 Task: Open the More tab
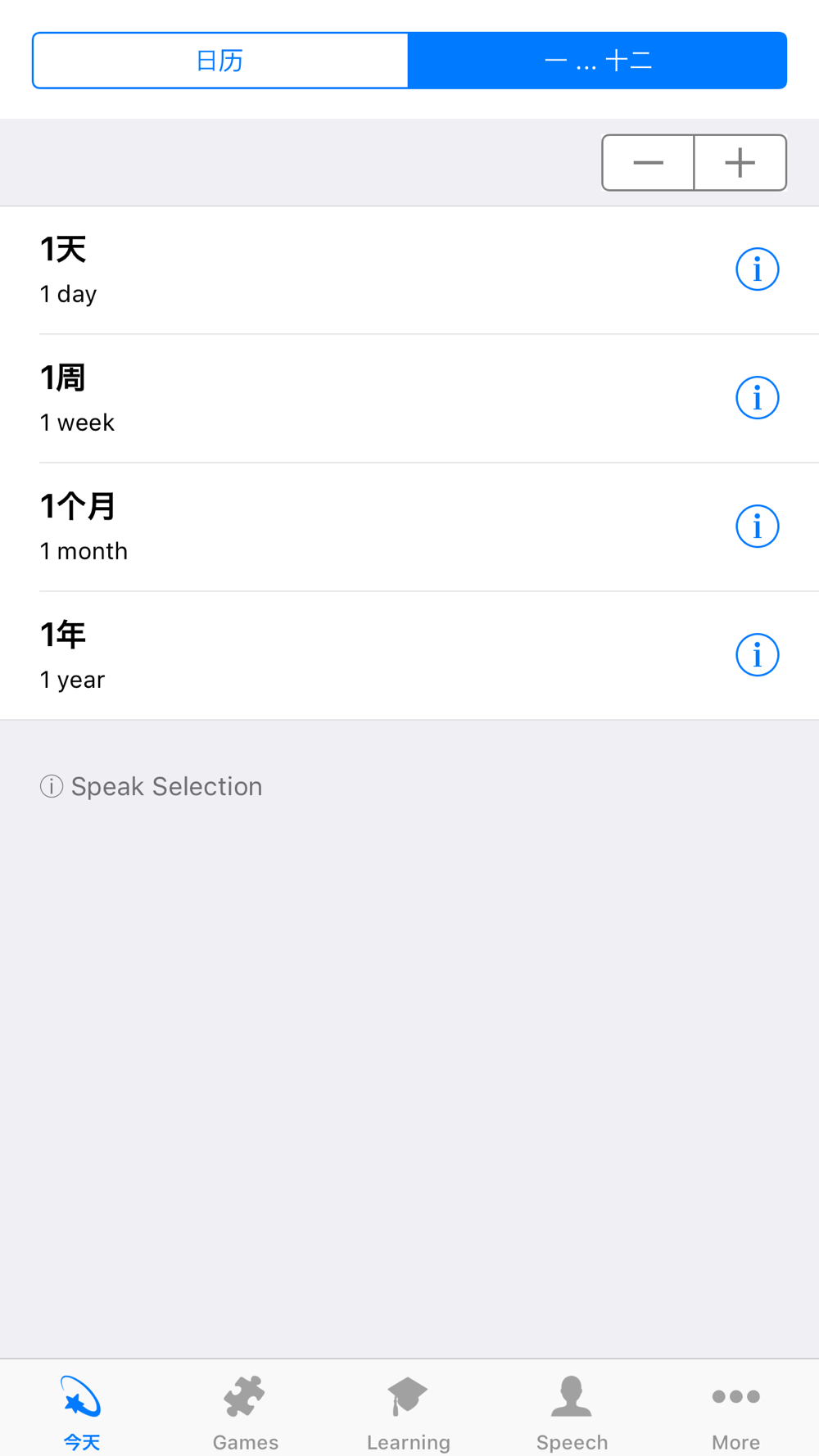(735, 1410)
